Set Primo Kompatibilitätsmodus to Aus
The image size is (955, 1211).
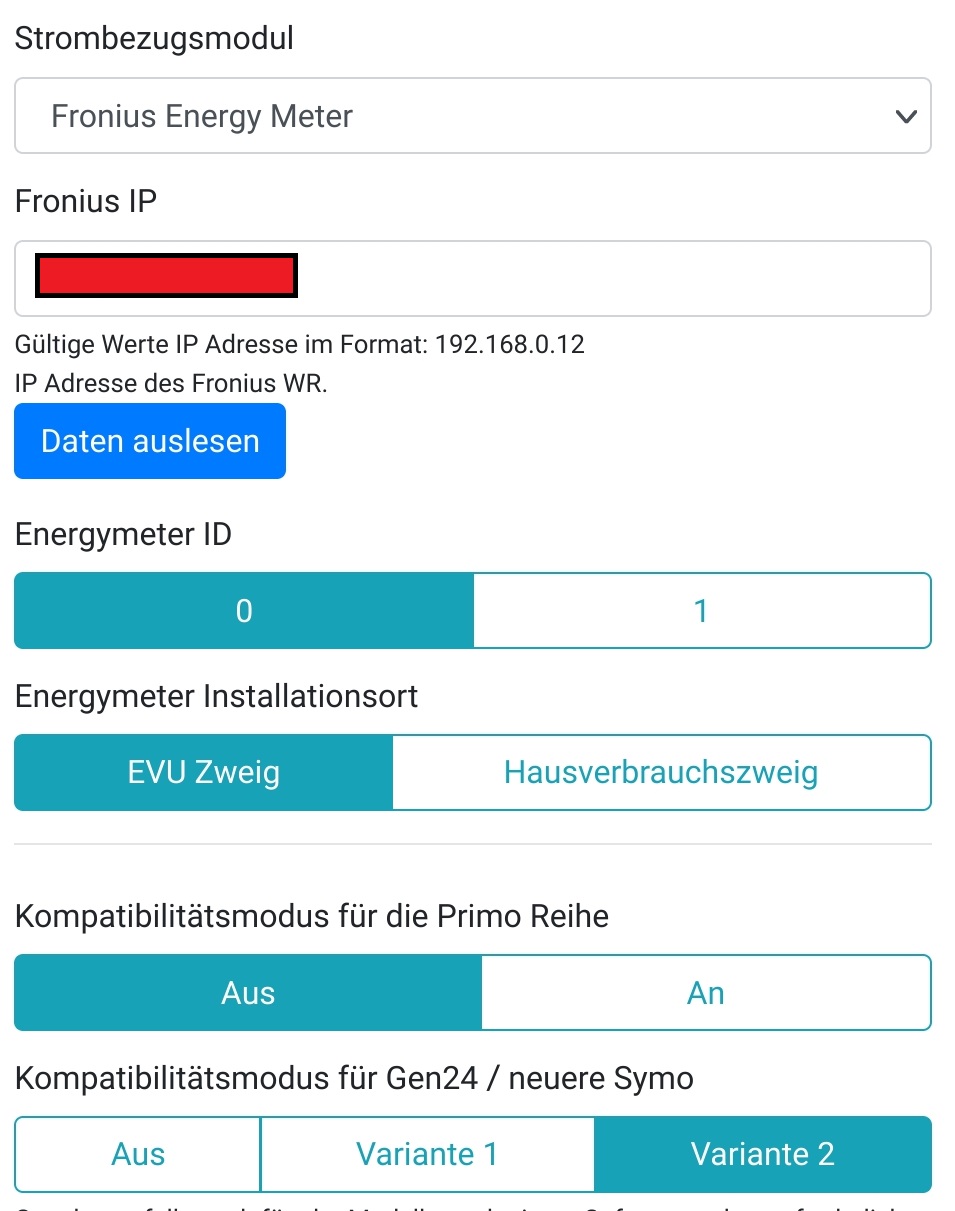pos(248,993)
